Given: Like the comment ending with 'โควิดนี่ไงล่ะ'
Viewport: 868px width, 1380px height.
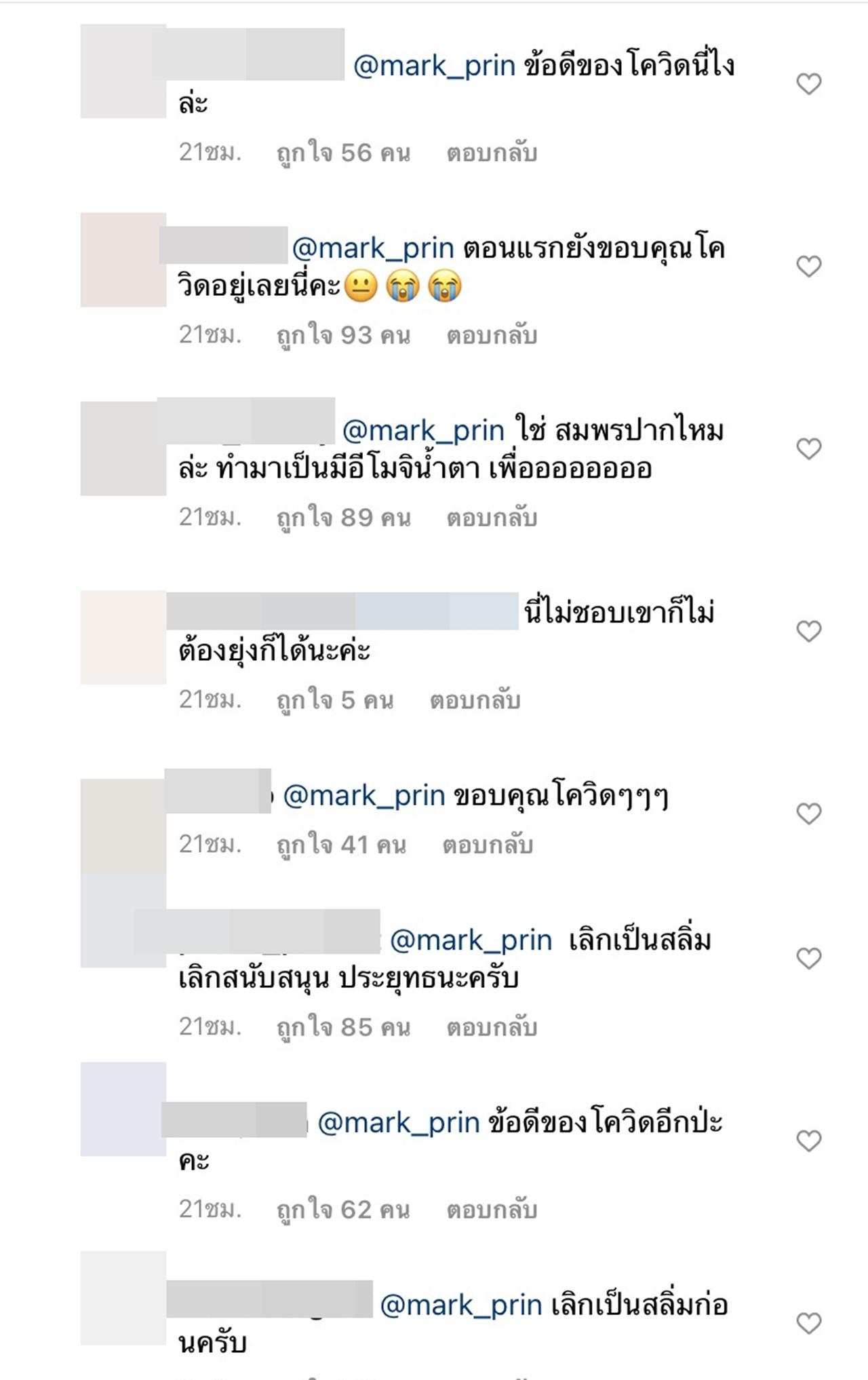Looking at the screenshot, I should click(x=808, y=84).
